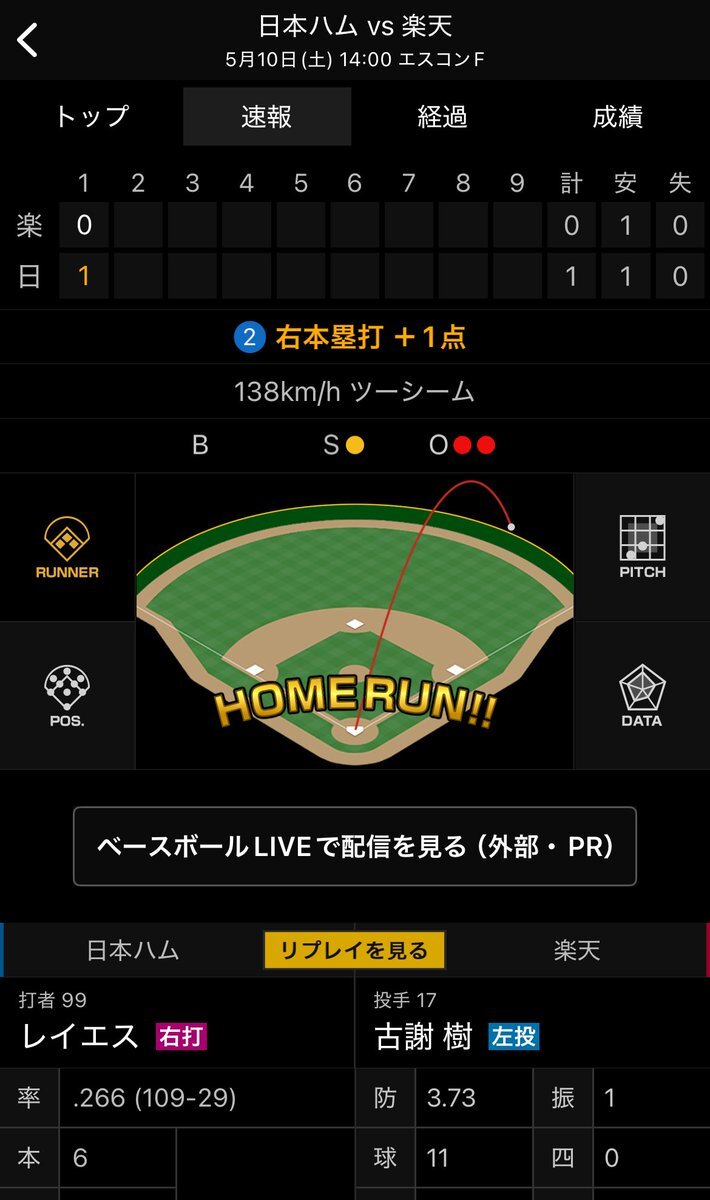Show the PITCH chart
Image resolution: width=710 pixels, height=1200 pixels.
[x=642, y=548]
